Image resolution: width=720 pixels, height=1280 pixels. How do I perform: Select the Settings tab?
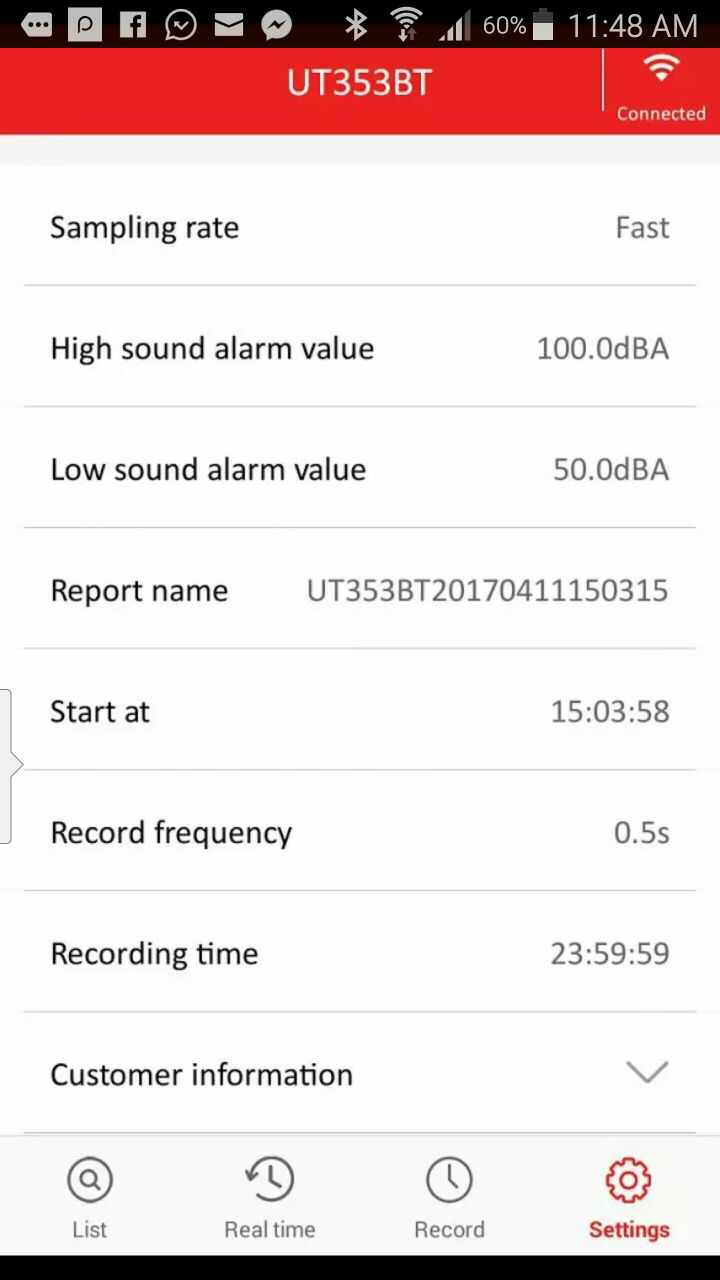(629, 1197)
